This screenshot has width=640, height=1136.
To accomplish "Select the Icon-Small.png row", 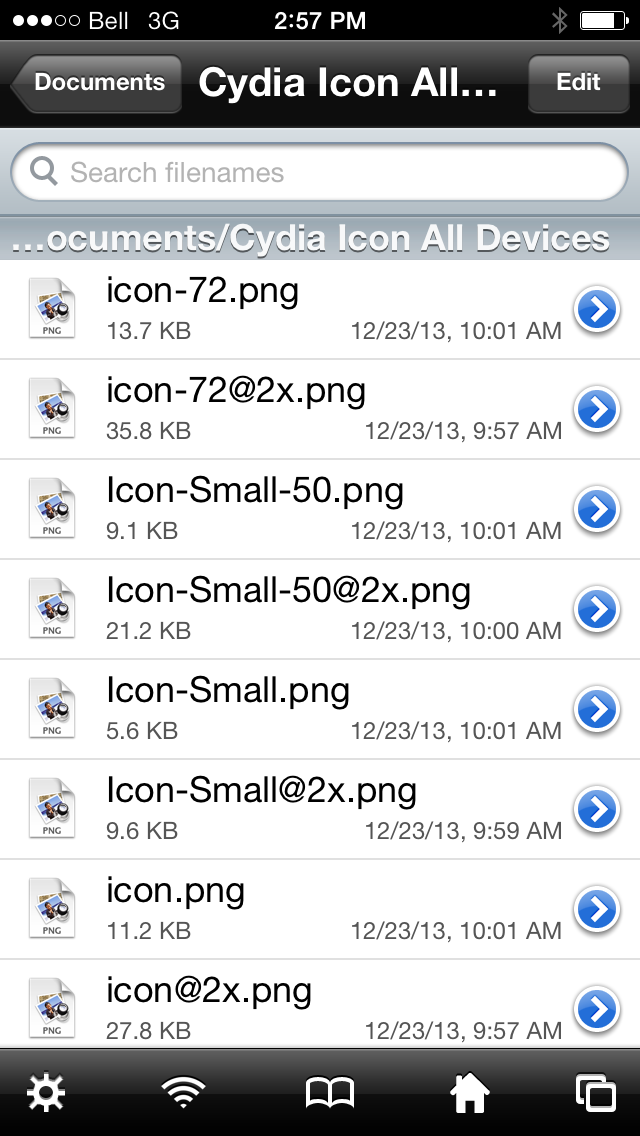I will [x=320, y=709].
